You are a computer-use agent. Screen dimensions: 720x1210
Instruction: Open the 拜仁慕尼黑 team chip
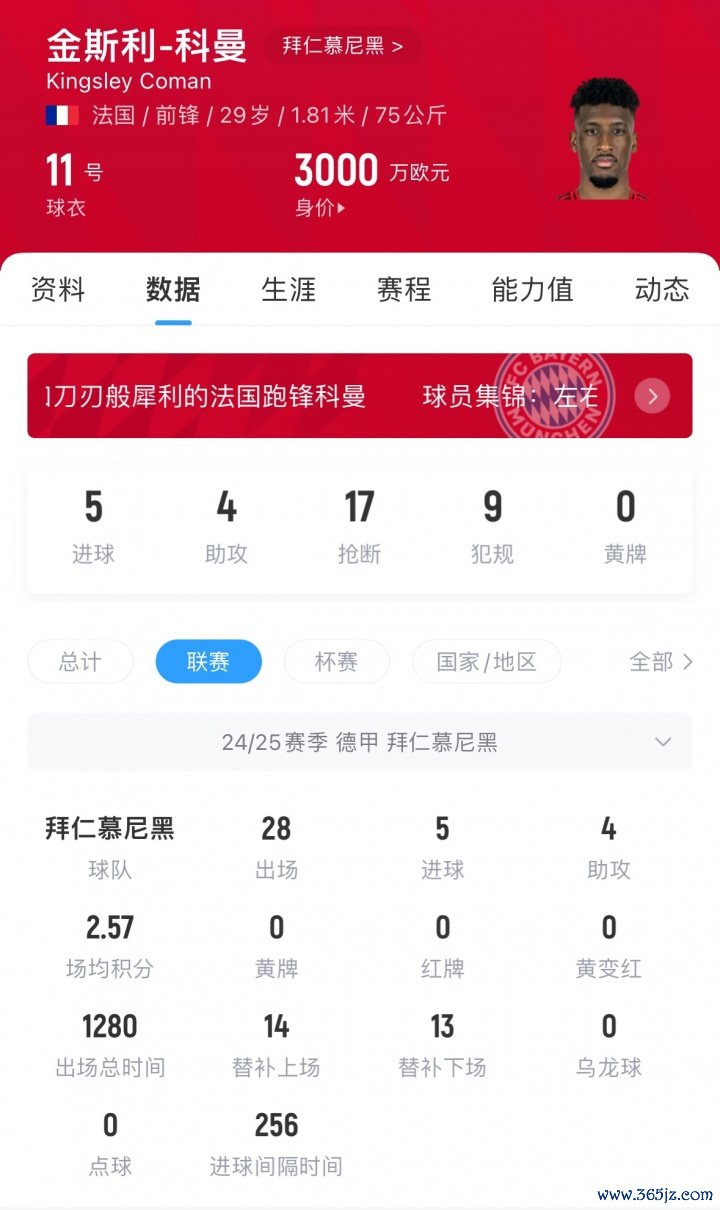[343, 46]
